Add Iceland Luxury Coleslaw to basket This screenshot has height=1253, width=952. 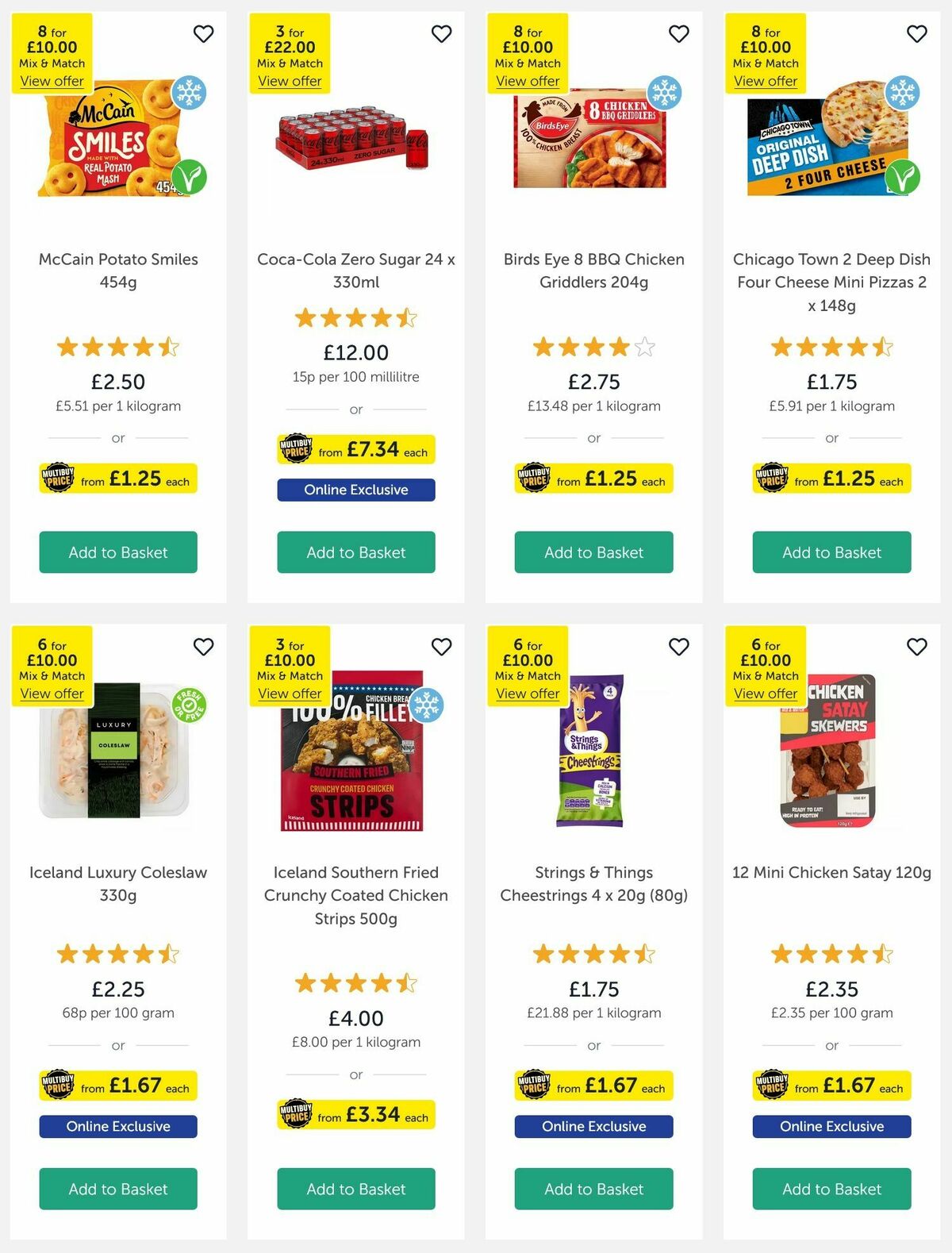click(x=117, y=1189)
